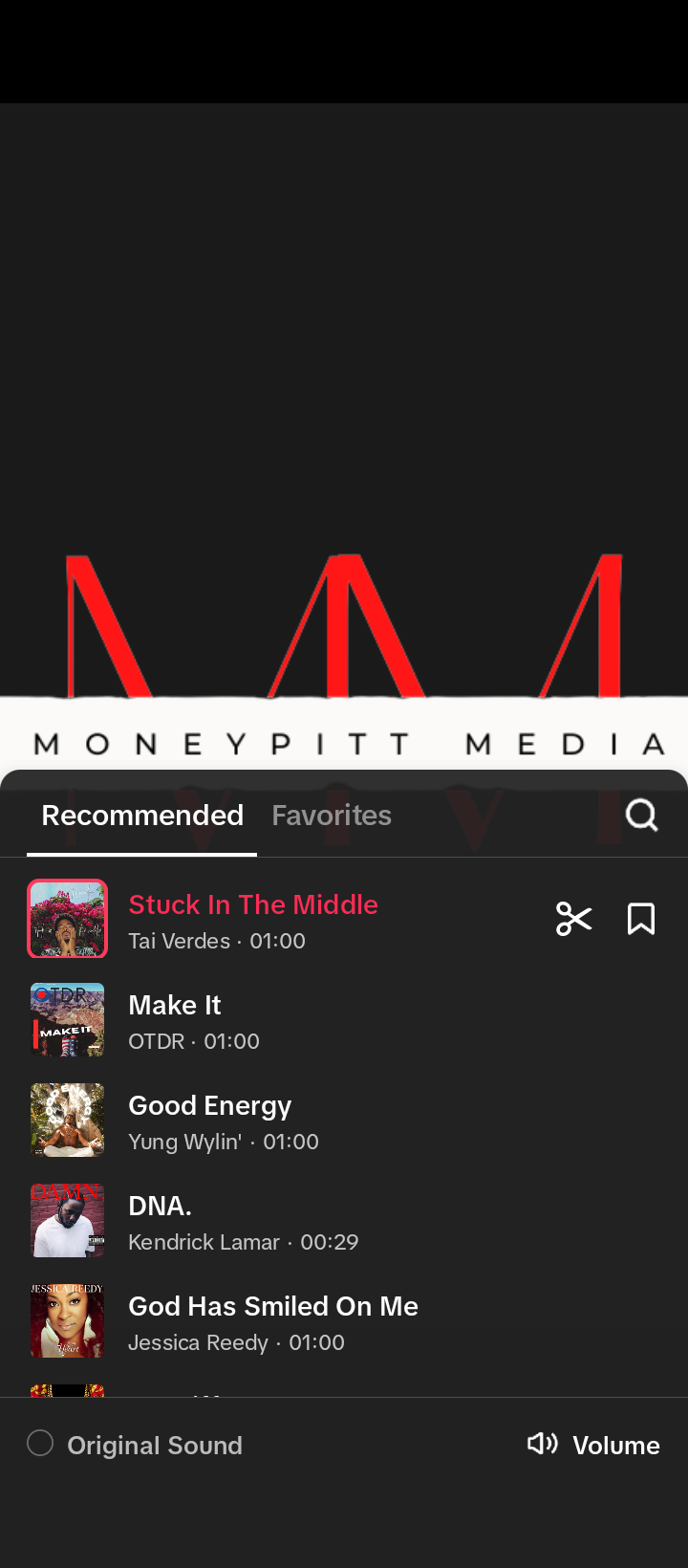This screenshot has width=688, height=1568.
Task: Enable the Original Sound option
Action: [x=40, y=1444]
